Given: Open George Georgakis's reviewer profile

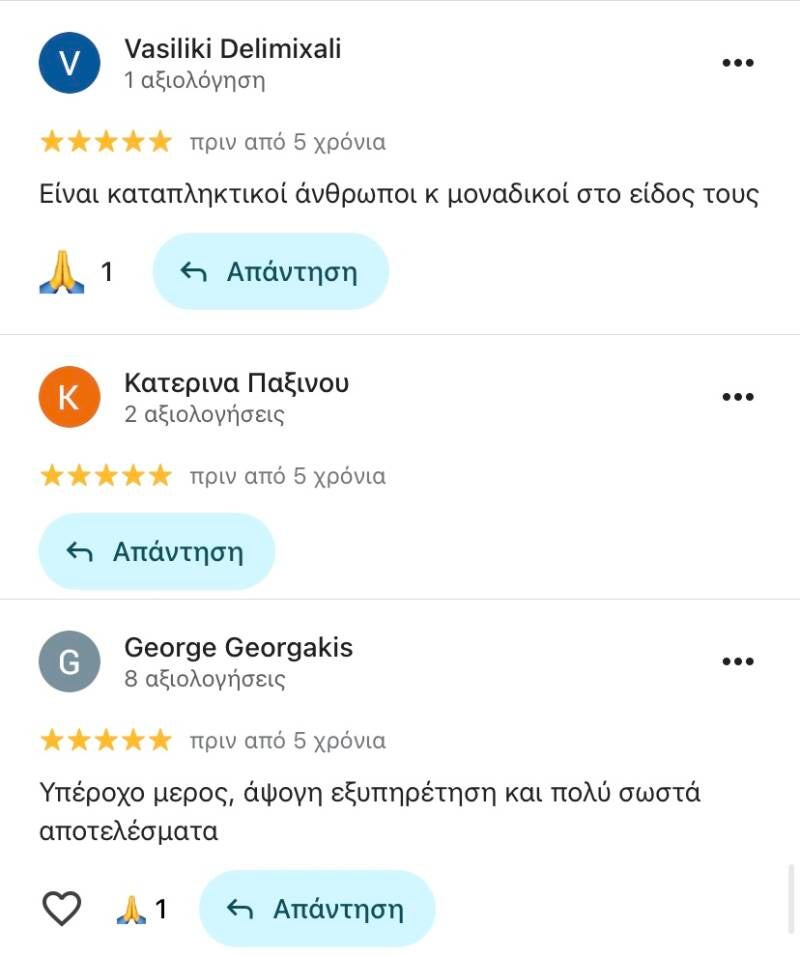Looking at the screenshot, I should coord(69,662).
